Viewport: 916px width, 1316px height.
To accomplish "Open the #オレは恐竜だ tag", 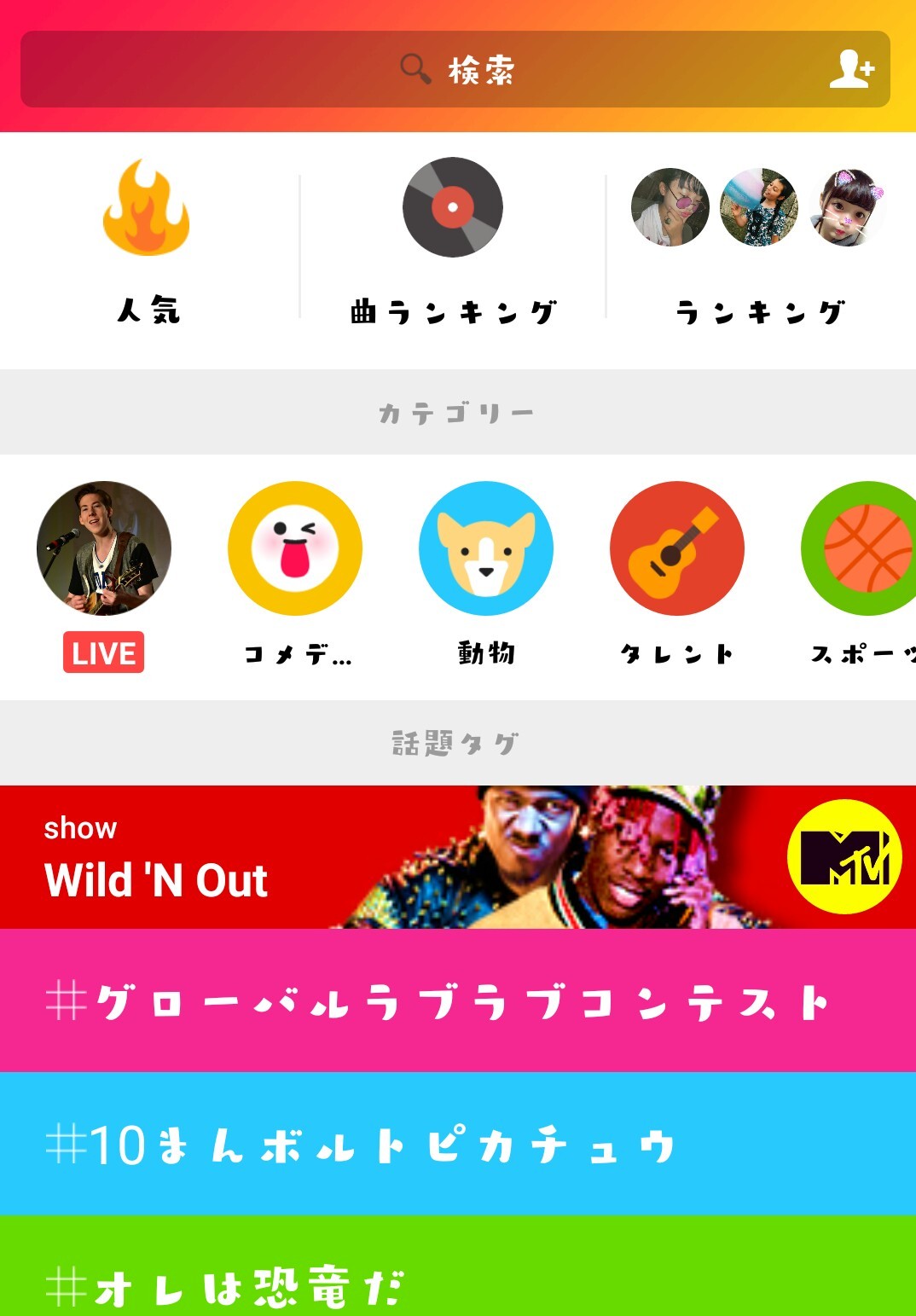I will [458, 1271].
